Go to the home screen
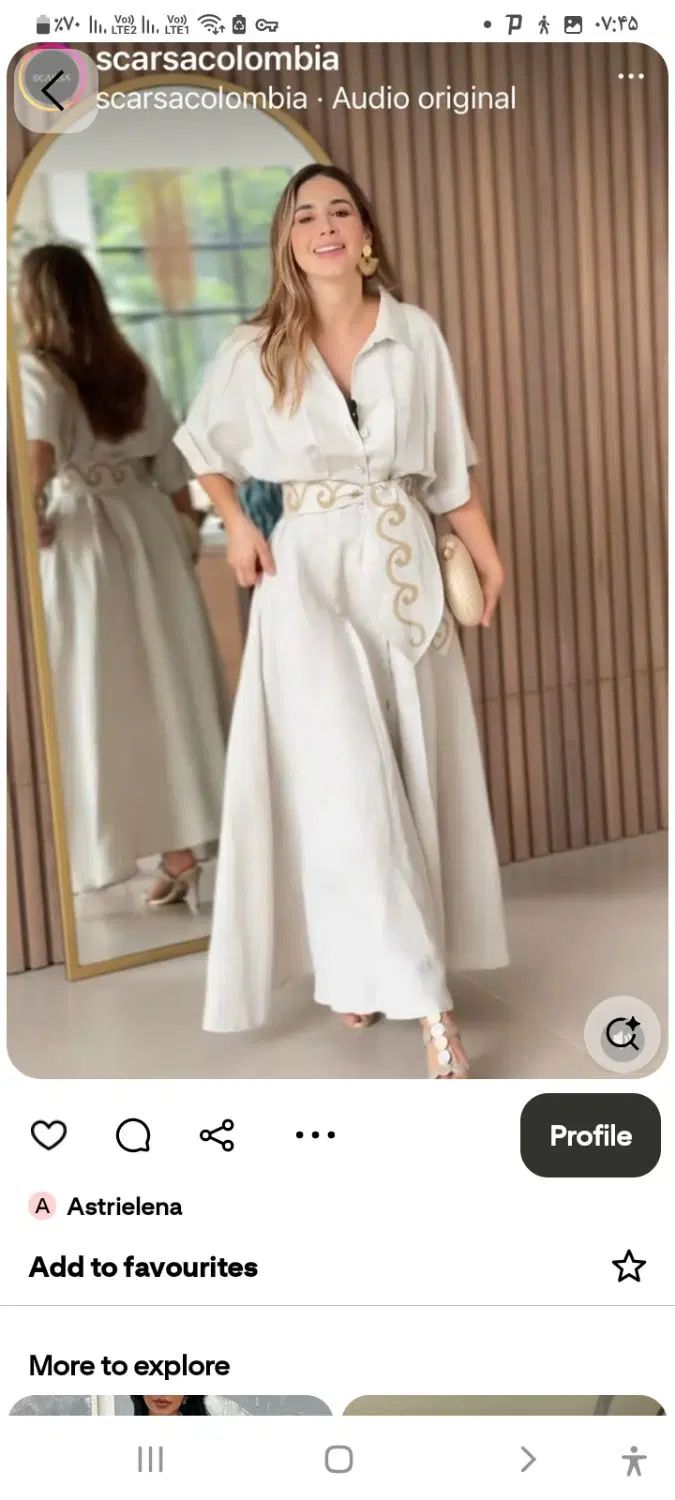This screenshot has width=675, height=1500. point(339,1460)
